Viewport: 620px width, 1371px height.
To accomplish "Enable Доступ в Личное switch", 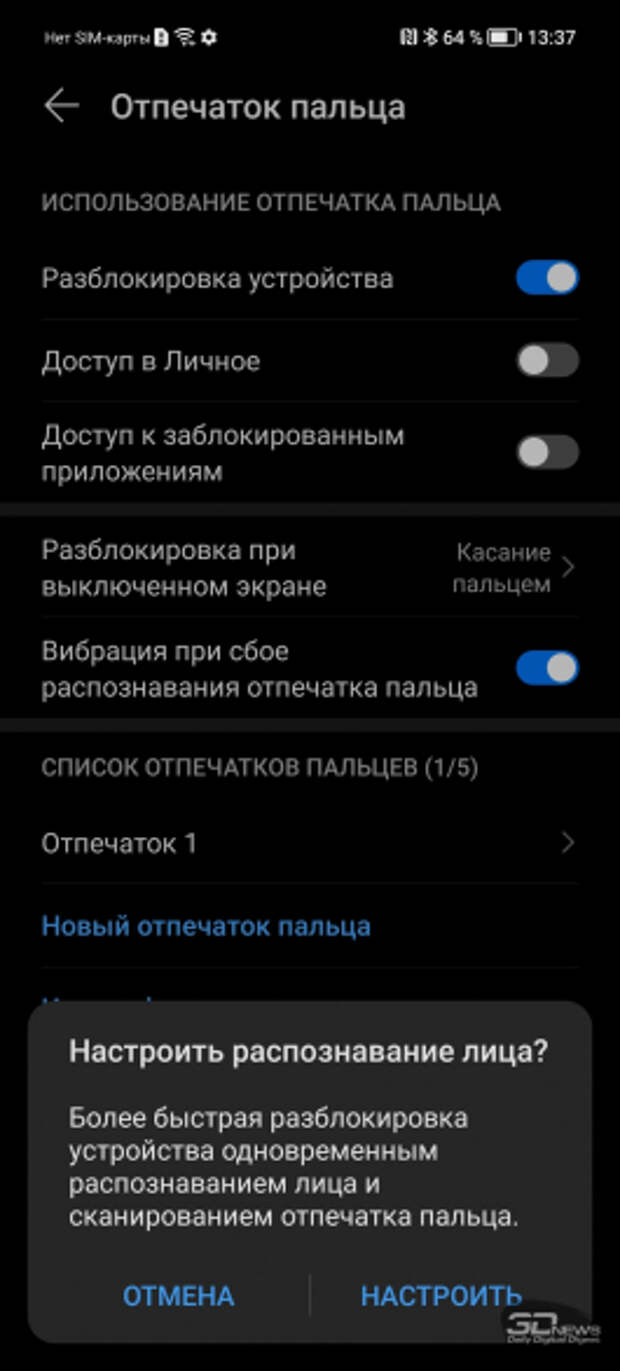I will 547,360.
